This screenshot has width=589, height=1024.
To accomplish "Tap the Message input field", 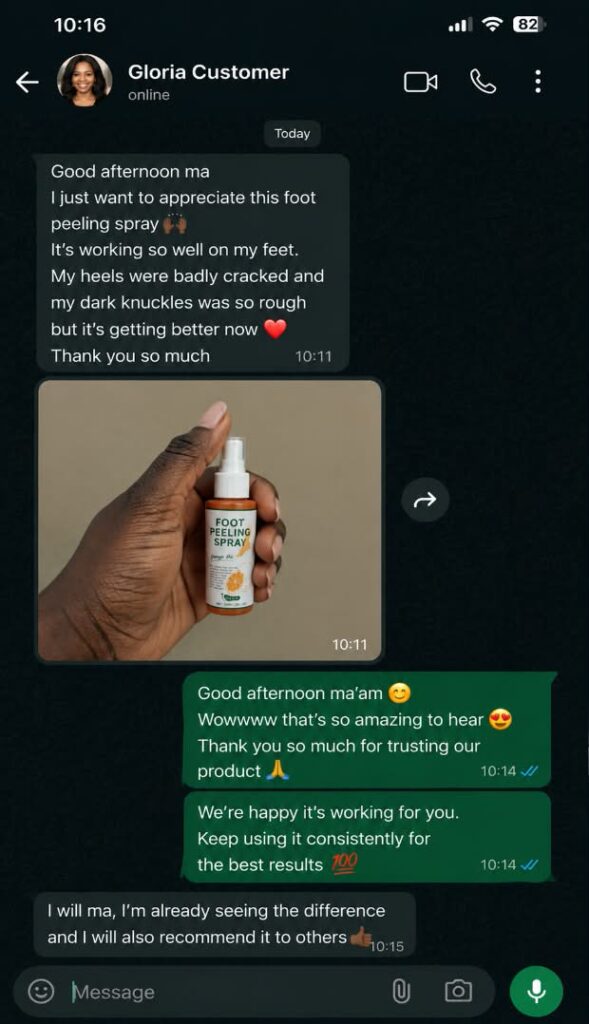I will tap(222, 991).
